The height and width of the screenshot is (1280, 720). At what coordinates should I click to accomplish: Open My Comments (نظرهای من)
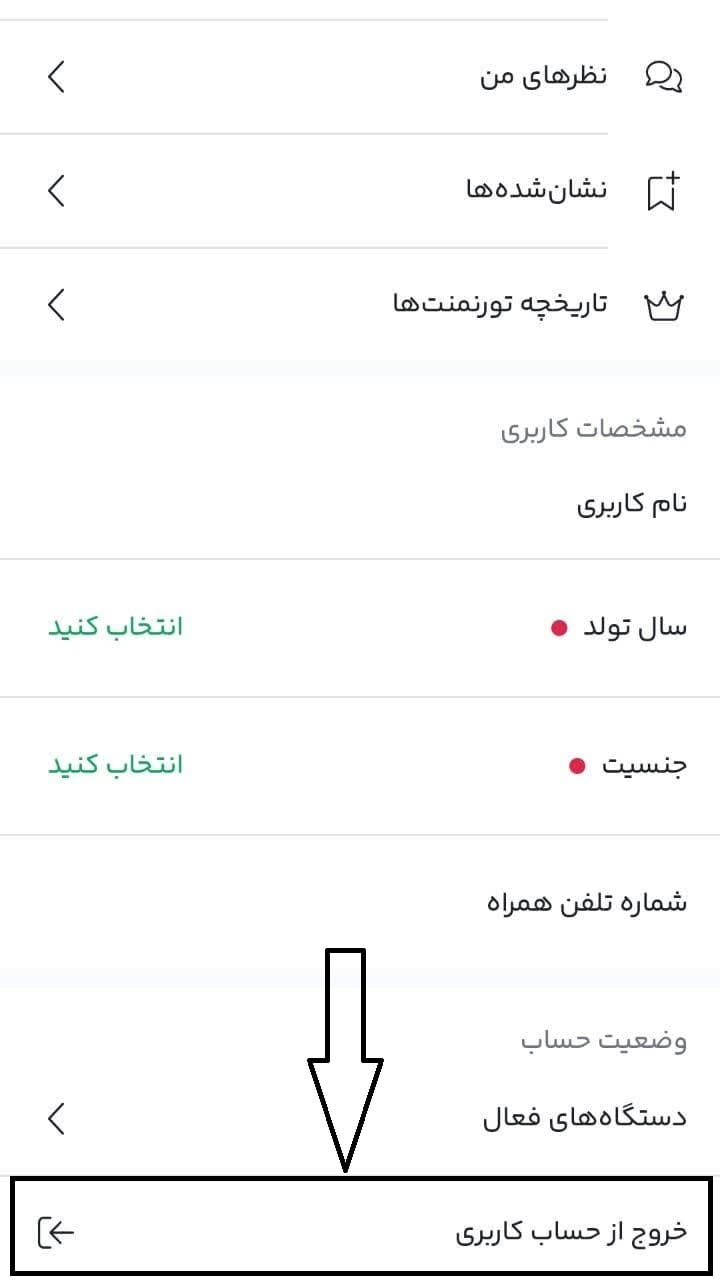[x=360, y=77]
